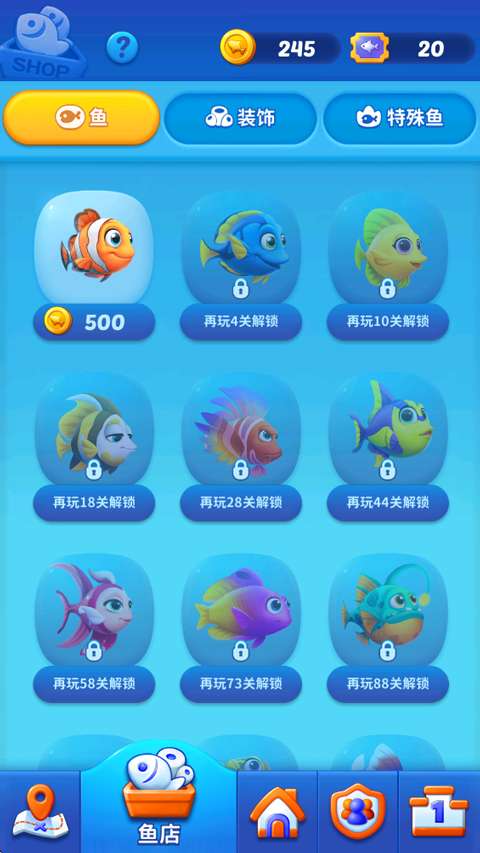This screenshot has width=480, height=853.
Task: Tap the 再玩10关解锁 button
Action: [x=387, y=322]
